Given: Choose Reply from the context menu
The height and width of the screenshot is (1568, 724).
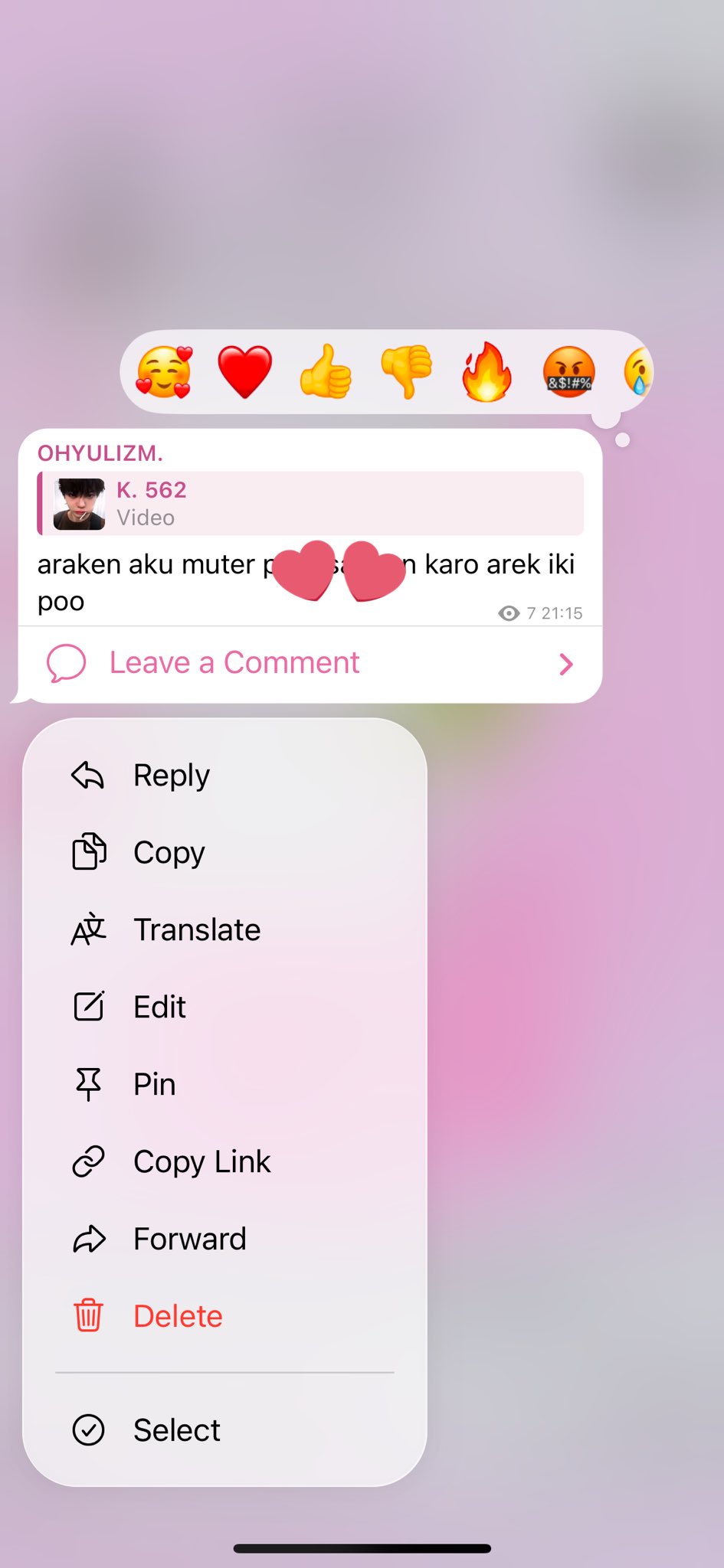Looking at the screenshot, I should (172, 775).
